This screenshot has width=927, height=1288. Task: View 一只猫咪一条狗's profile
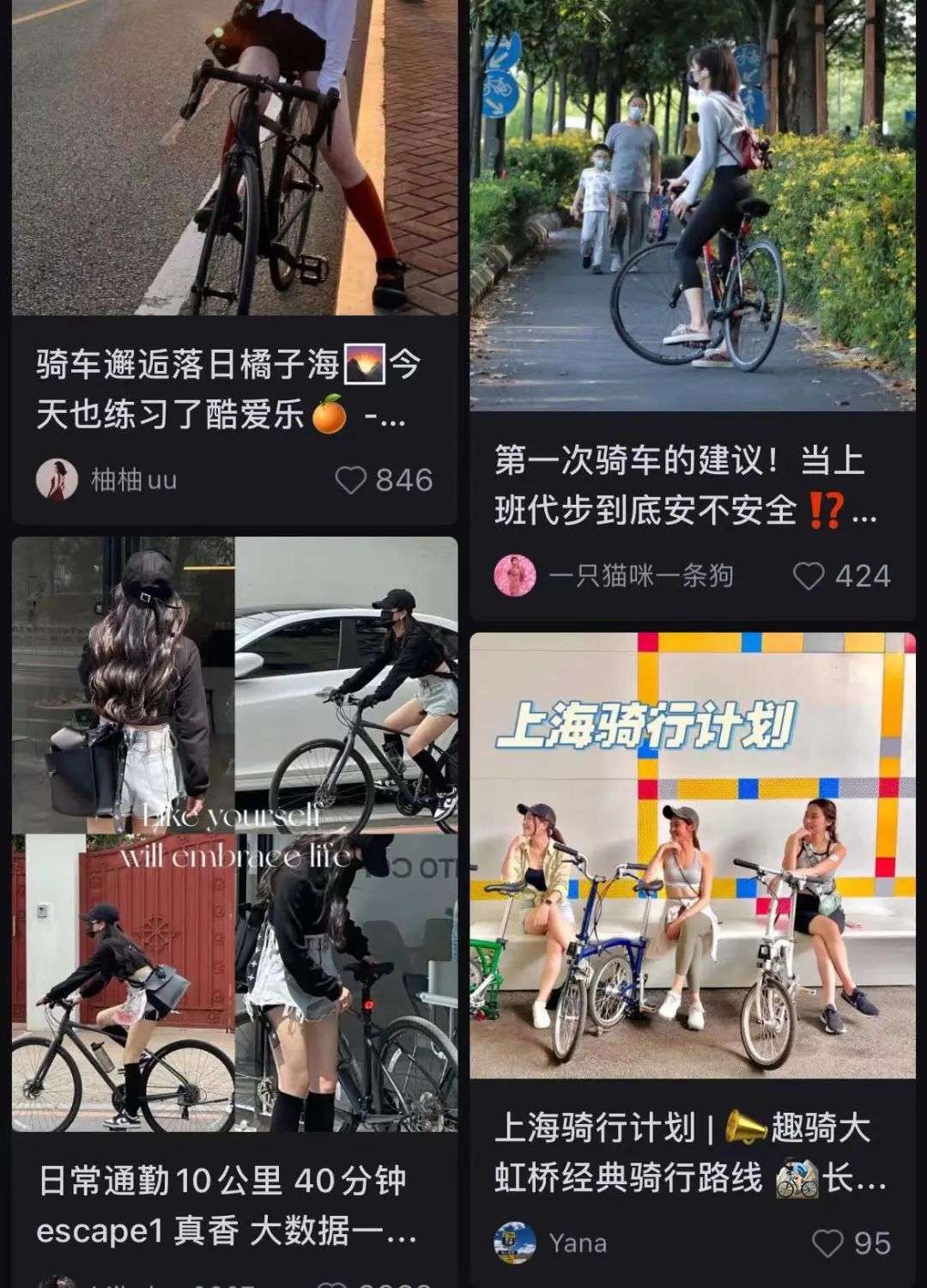click(516, 575)
